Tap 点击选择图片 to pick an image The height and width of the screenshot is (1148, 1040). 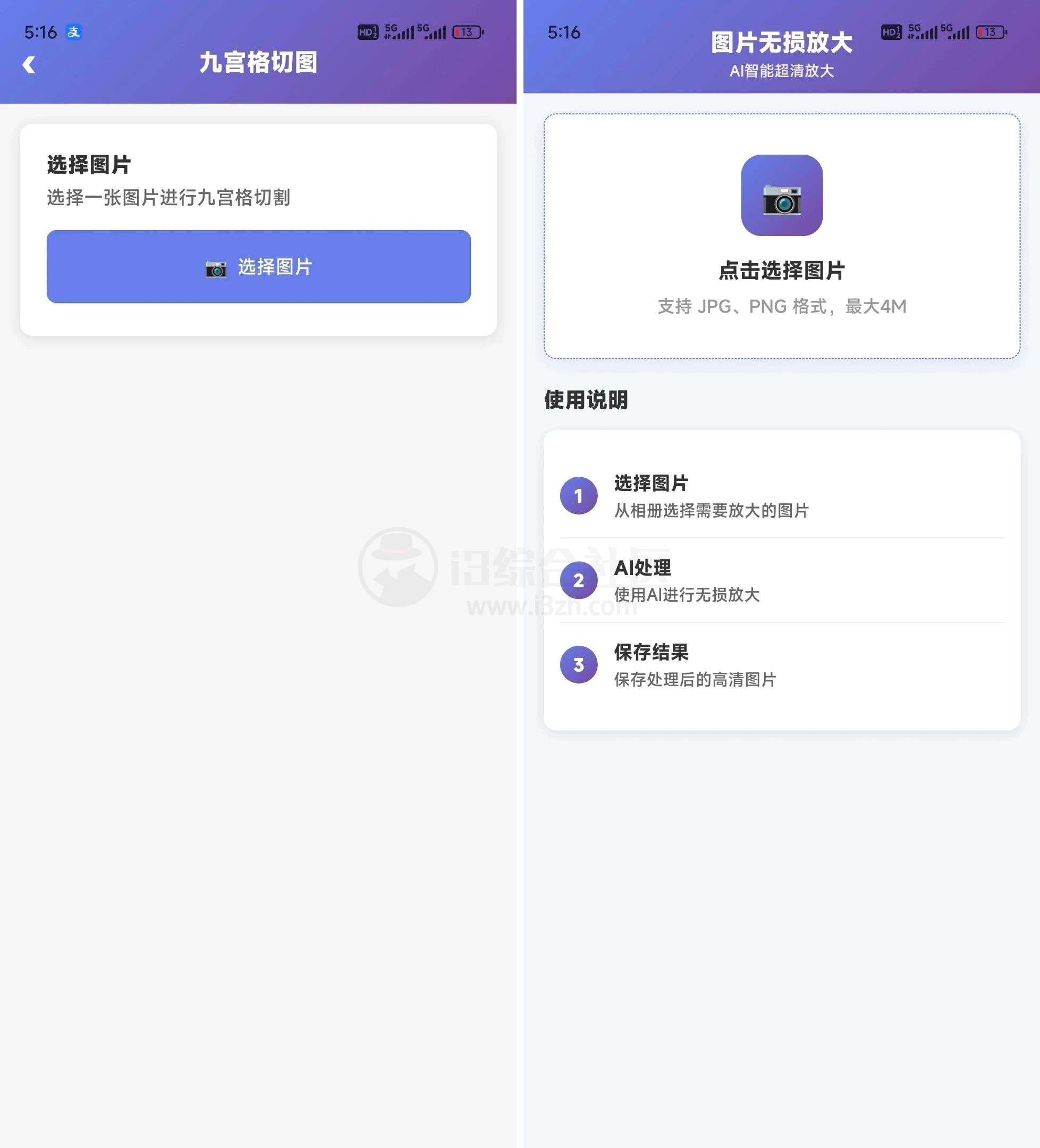pyautogui.click(x=781, y=272)
